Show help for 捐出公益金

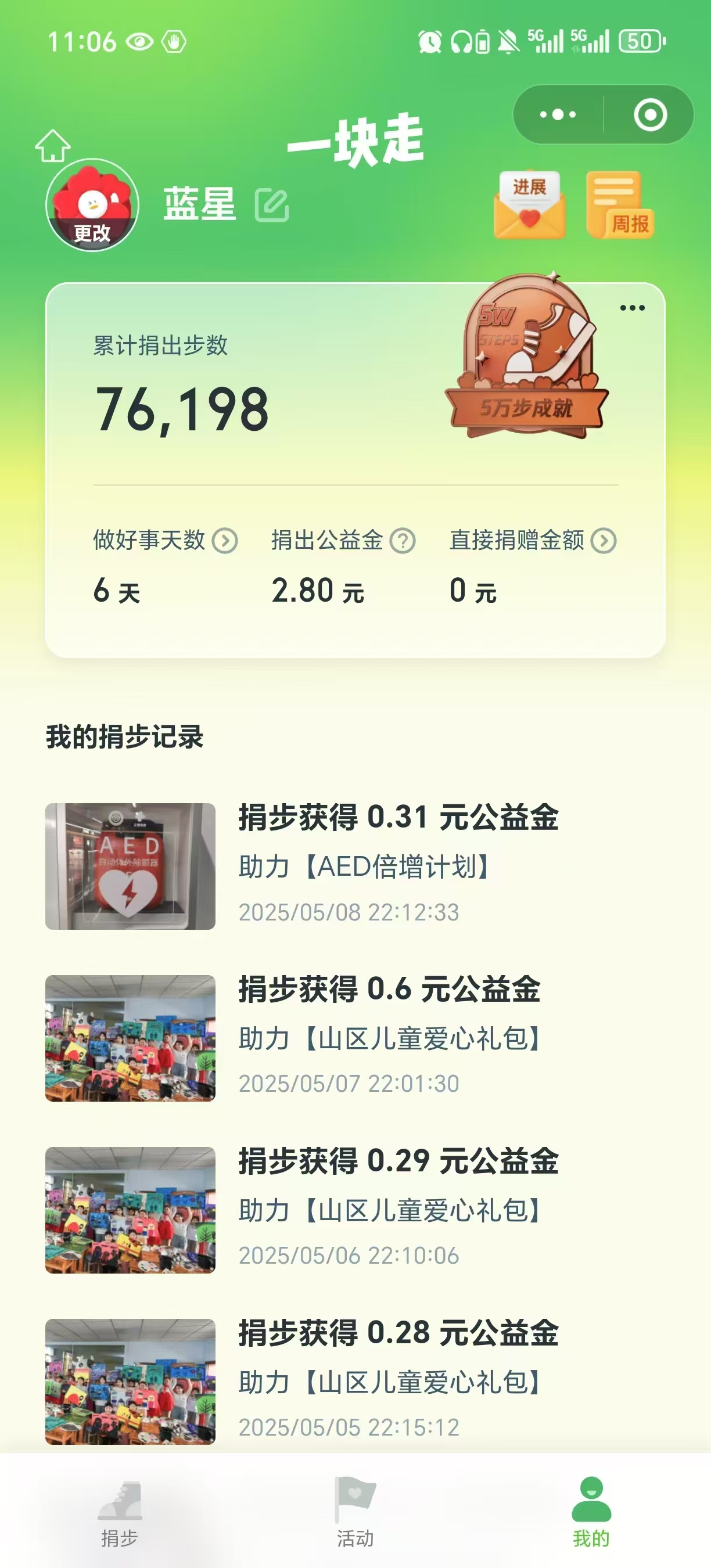403,541
